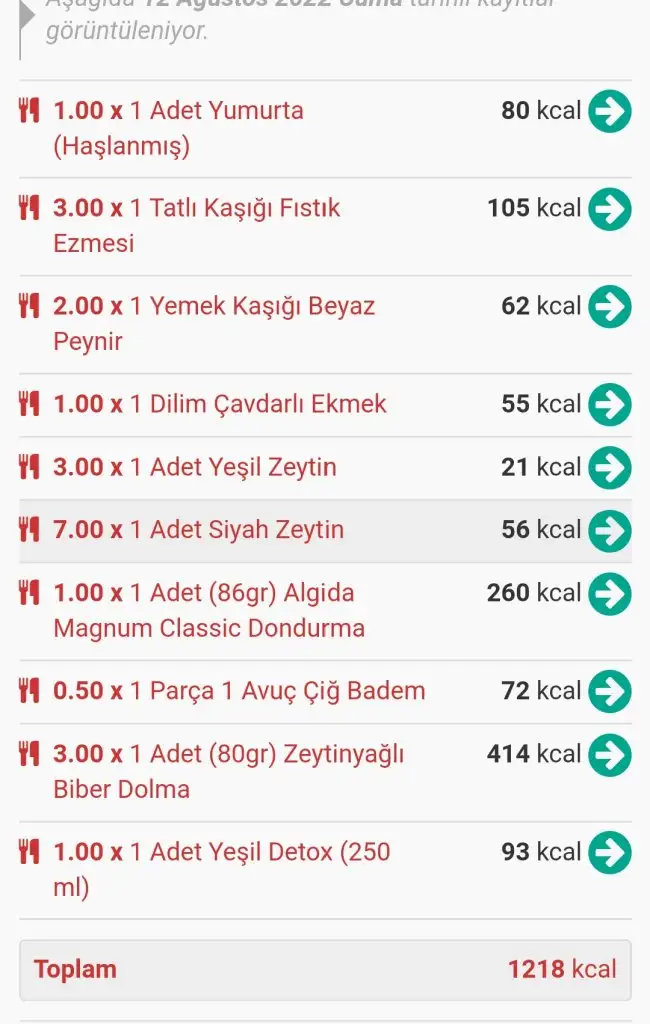
Task: Tap the green arrow next to Çavdarlı Ekmek
Action: (x=609, y=405)
